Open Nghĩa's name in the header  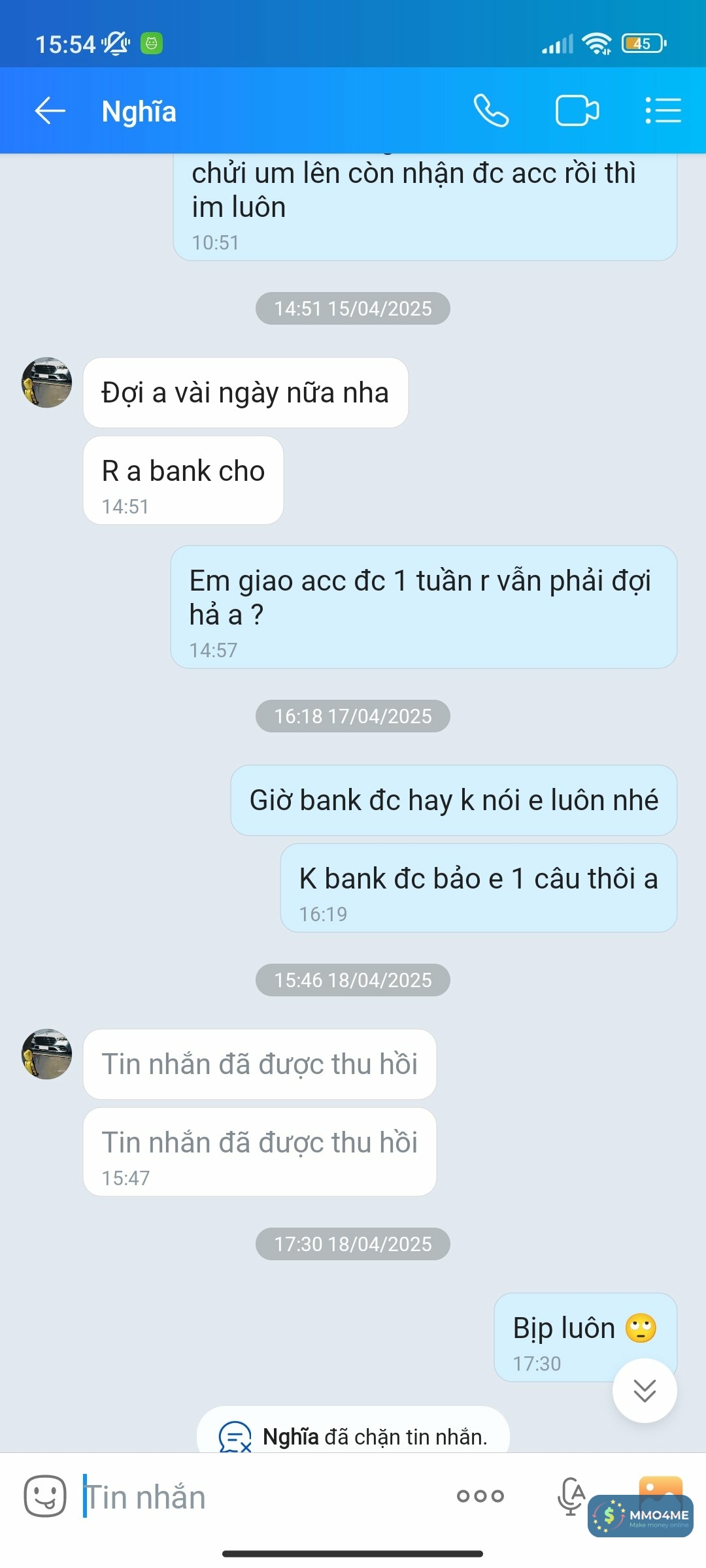pyautogui.click(x=139, y=112)
